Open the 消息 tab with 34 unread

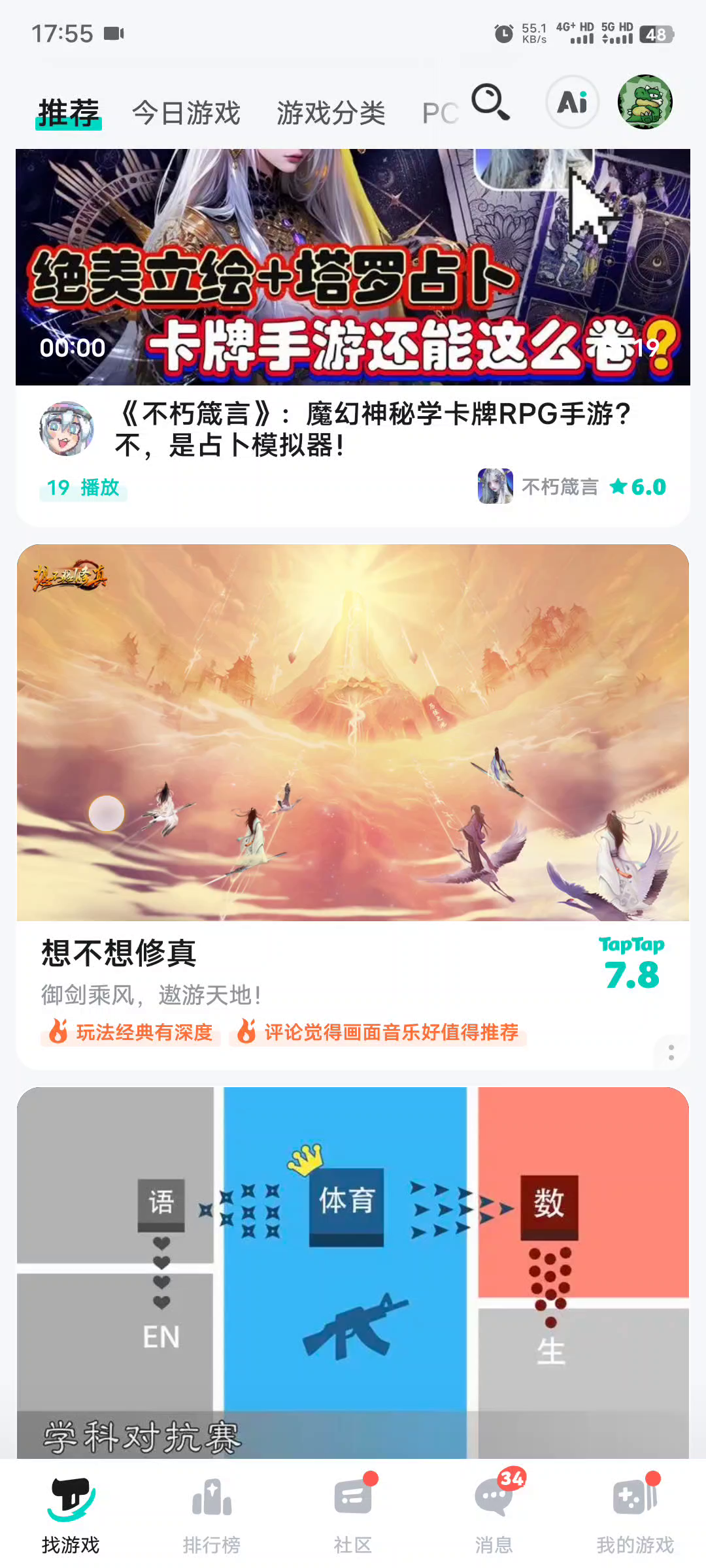click(494, 1516)
